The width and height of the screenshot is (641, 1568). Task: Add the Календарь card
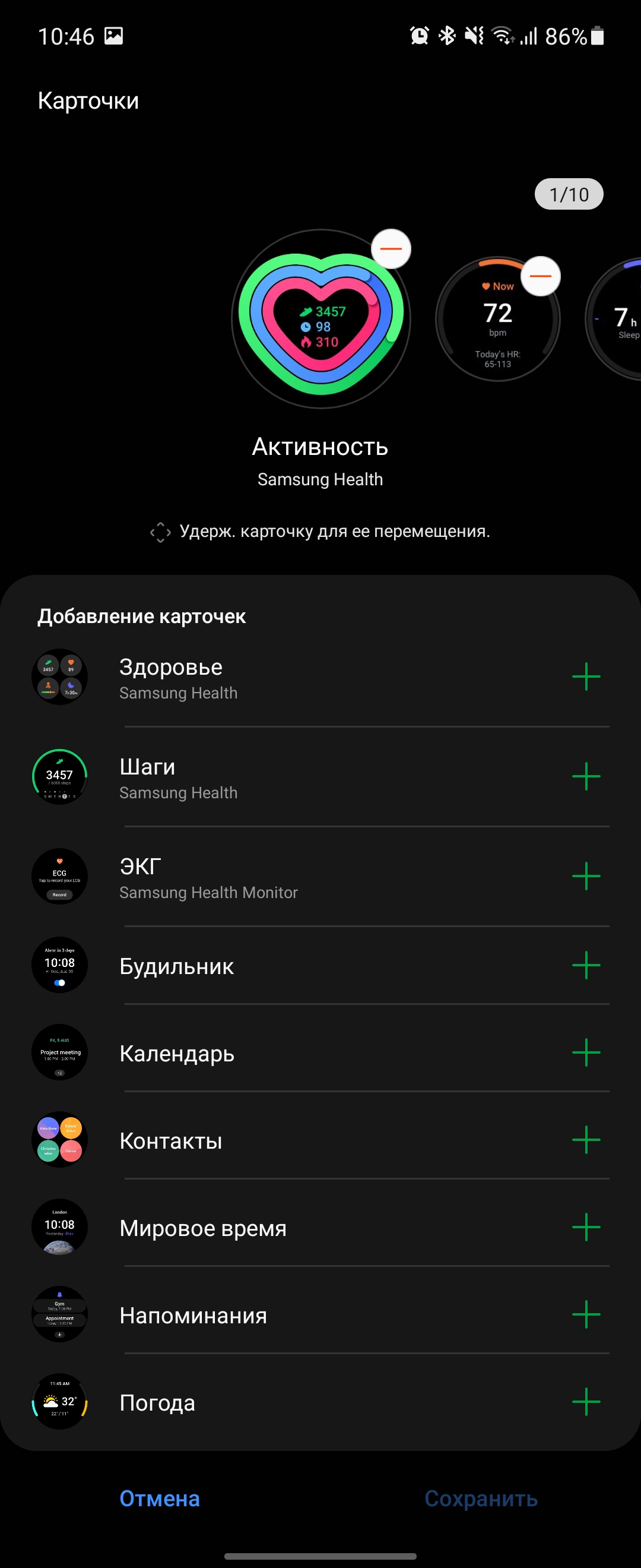click(586, 1052)
